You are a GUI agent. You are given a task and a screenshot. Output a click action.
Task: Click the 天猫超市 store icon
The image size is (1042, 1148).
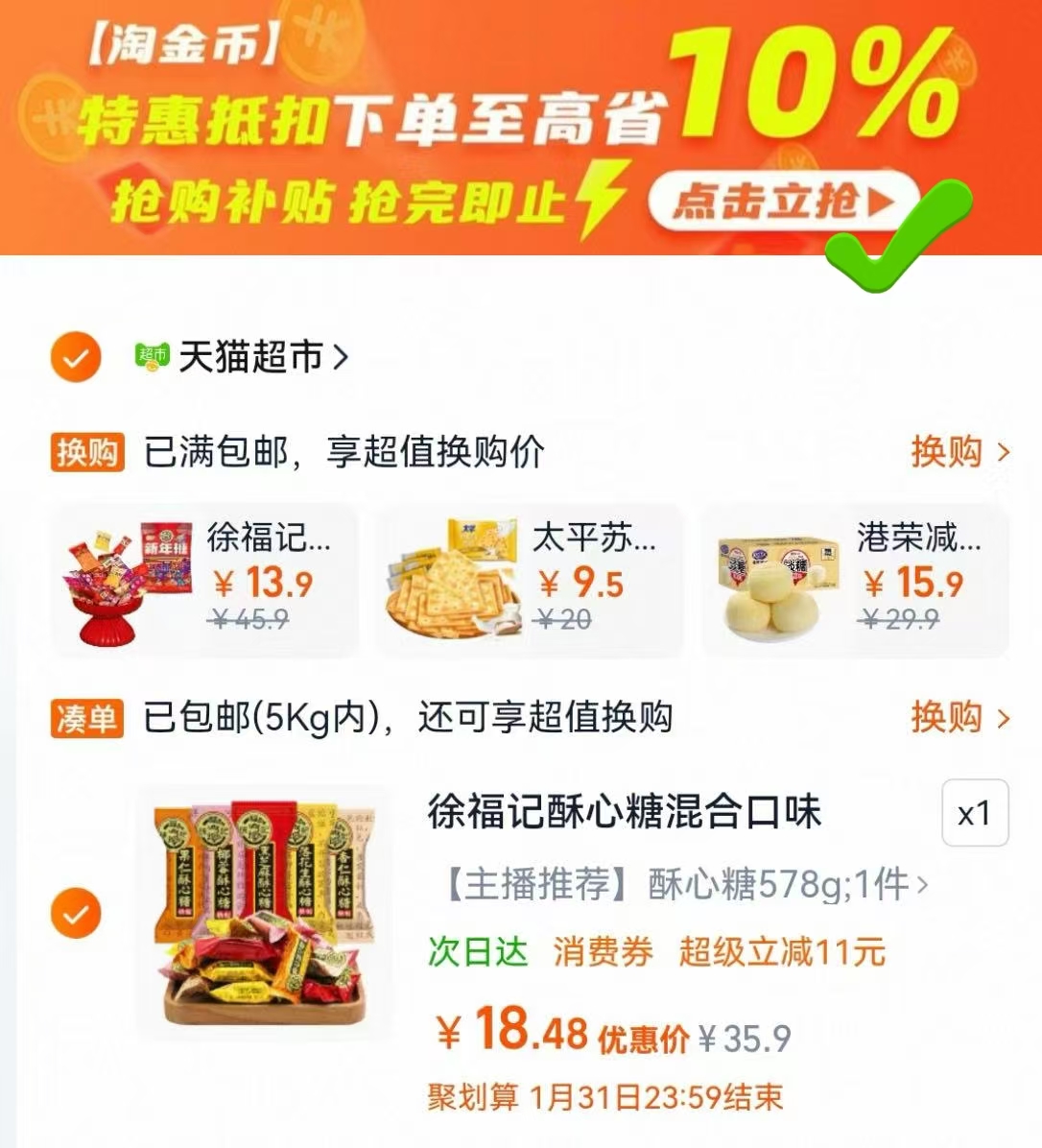[154, 355]
